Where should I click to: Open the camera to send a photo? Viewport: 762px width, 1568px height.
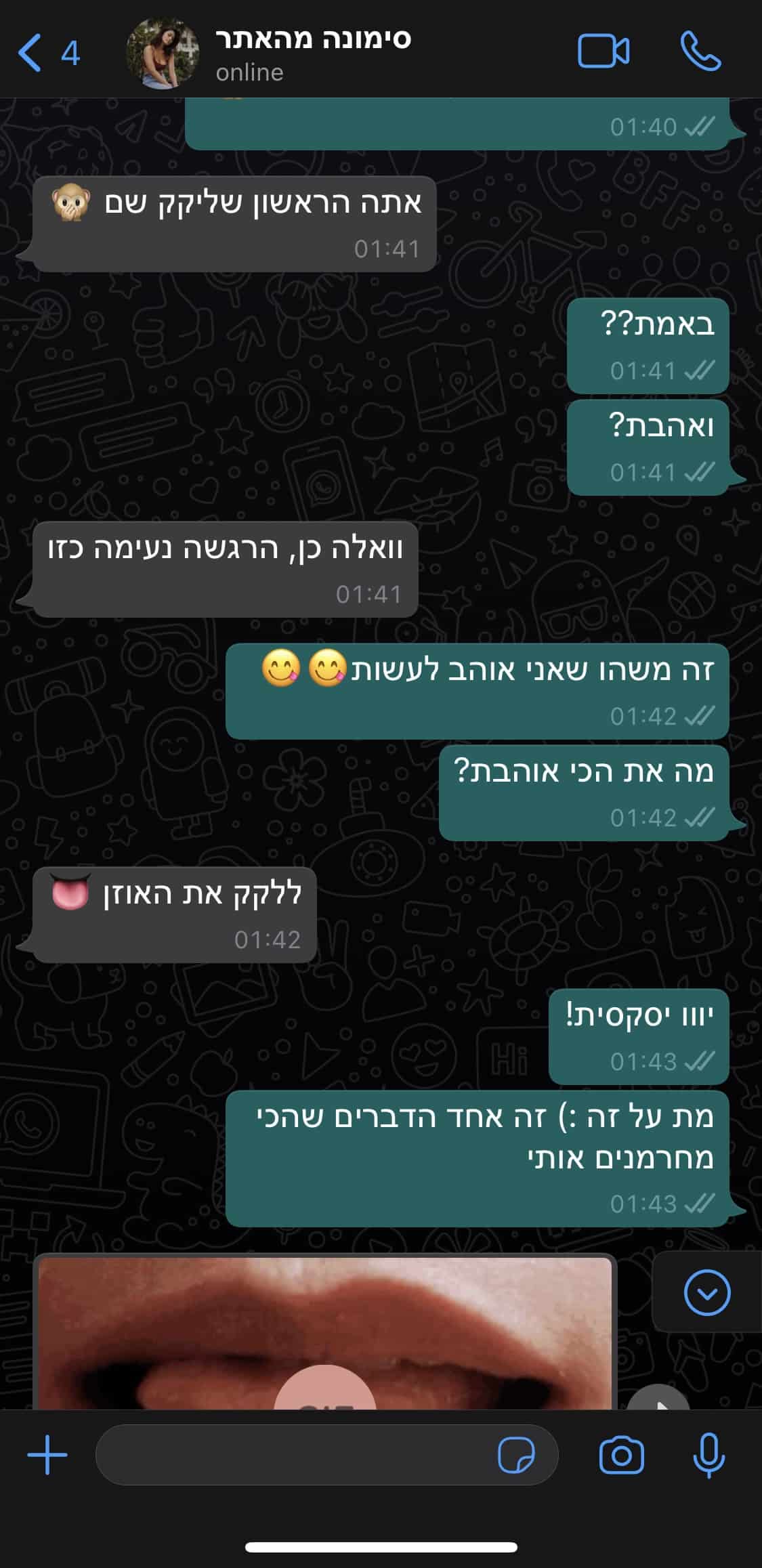coord(621,1455)
